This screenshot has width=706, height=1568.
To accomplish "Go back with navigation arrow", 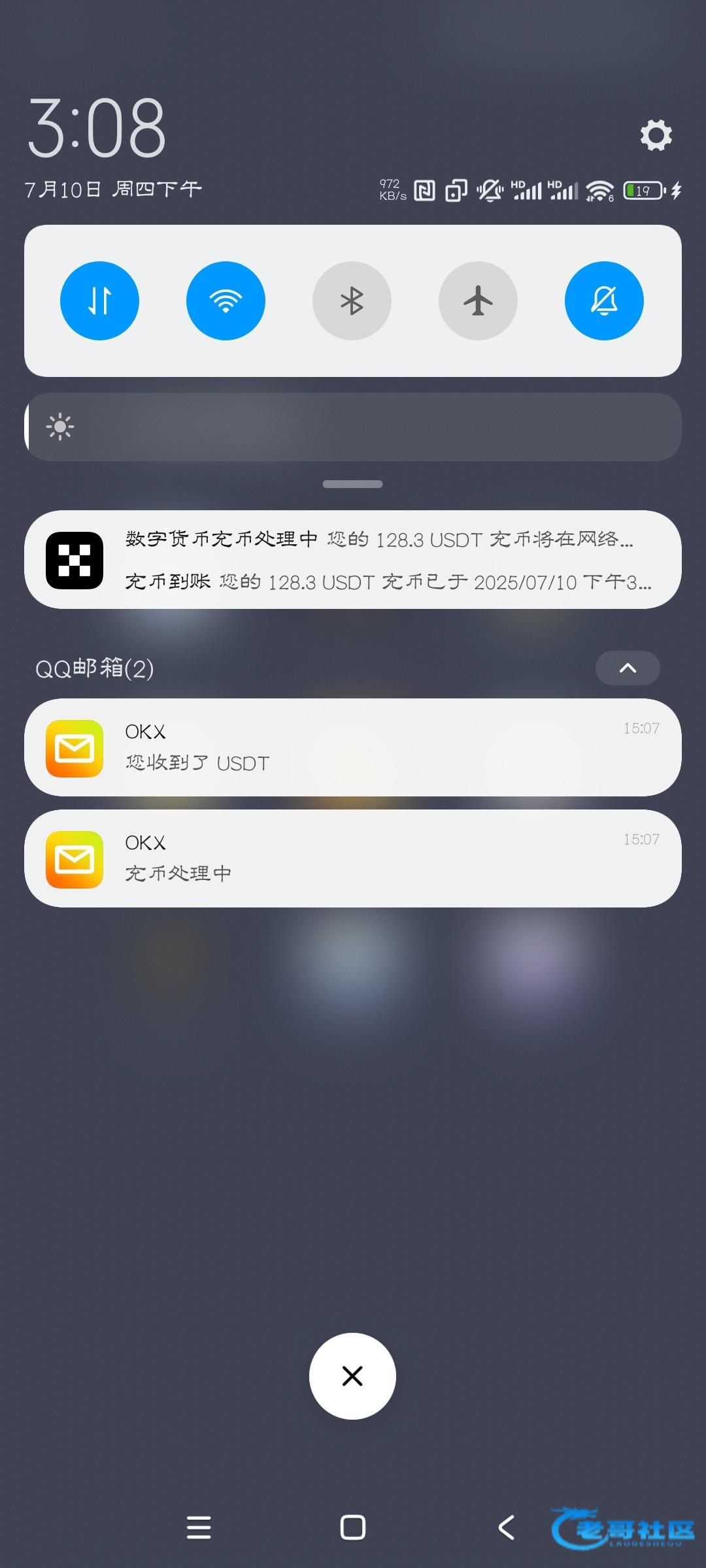I will 507,1527.
